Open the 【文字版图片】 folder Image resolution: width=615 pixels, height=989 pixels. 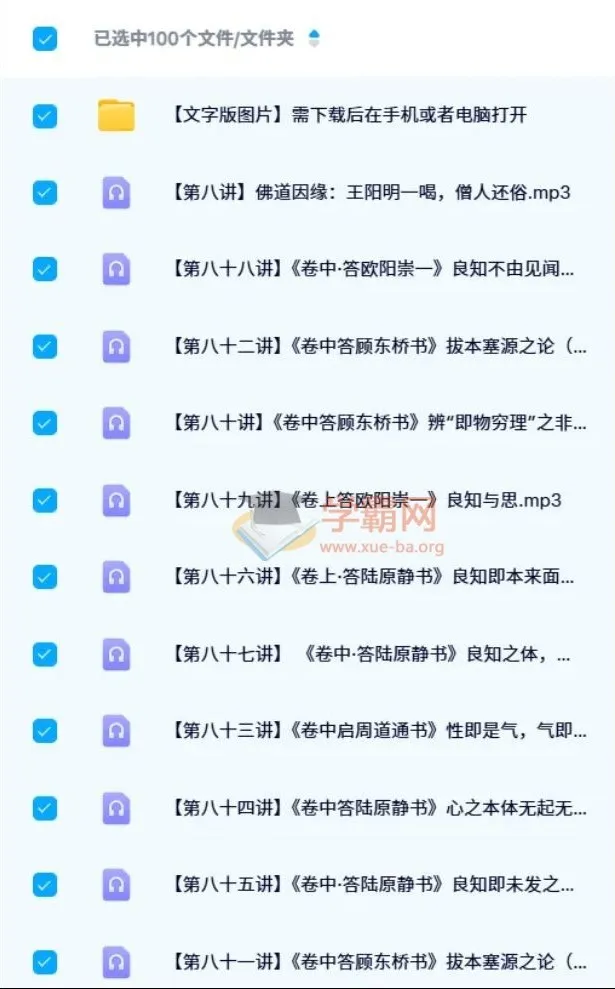pyautogui.click(x=349, y=115)
